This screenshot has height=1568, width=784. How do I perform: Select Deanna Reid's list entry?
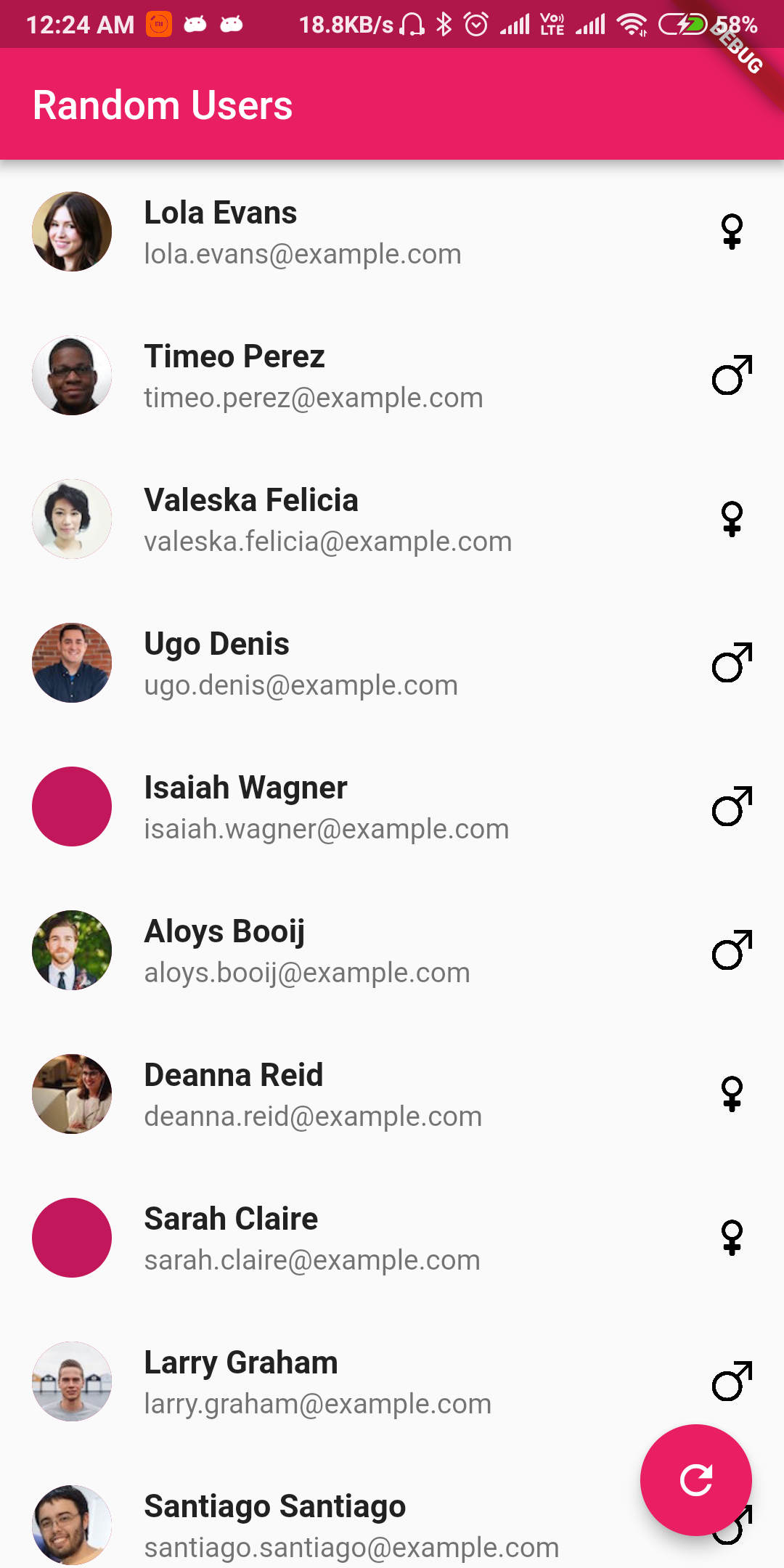click(363, 1095)
